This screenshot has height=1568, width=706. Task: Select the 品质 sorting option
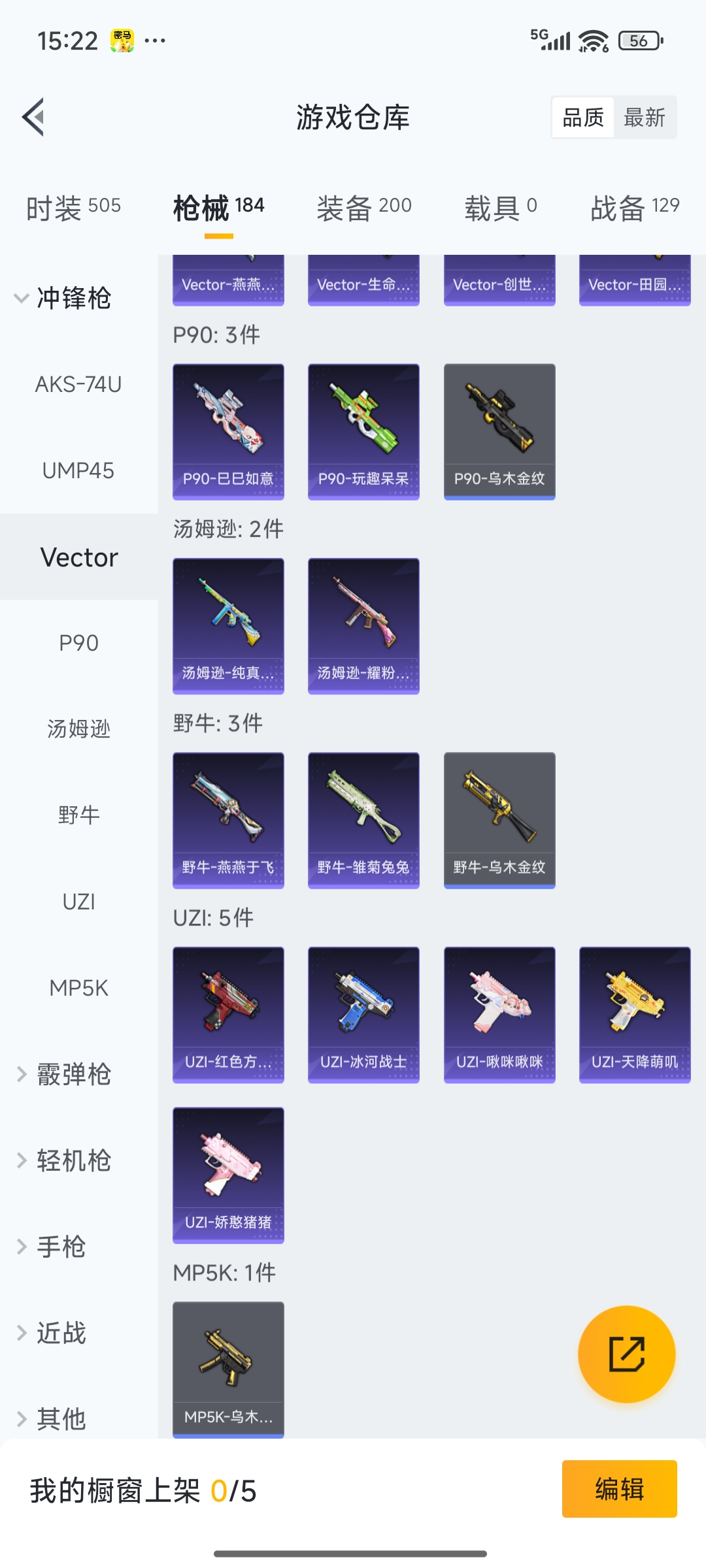pyautogui.click(x=583, y=118)
